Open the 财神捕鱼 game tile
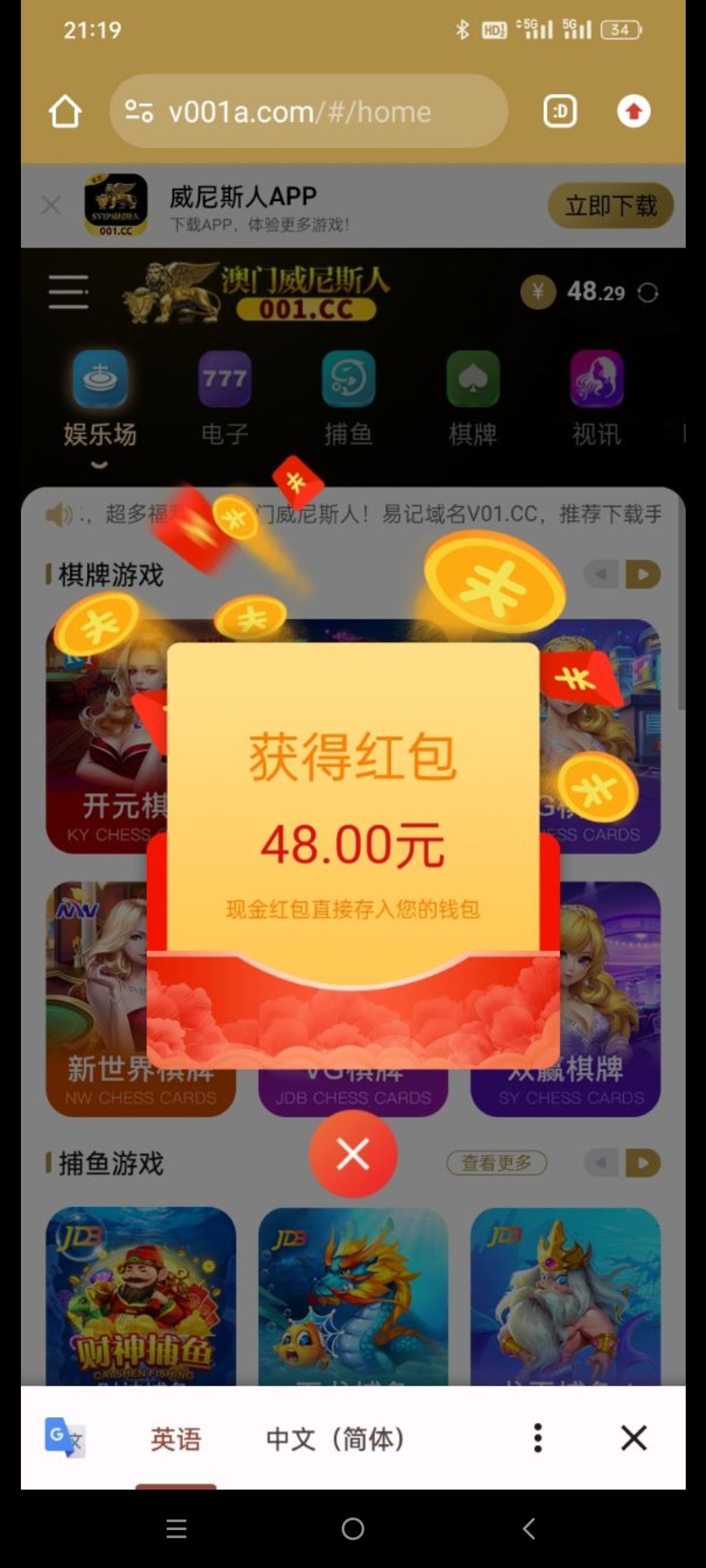The height and width of the screenshot is (1568, 706). [141, 1297]
